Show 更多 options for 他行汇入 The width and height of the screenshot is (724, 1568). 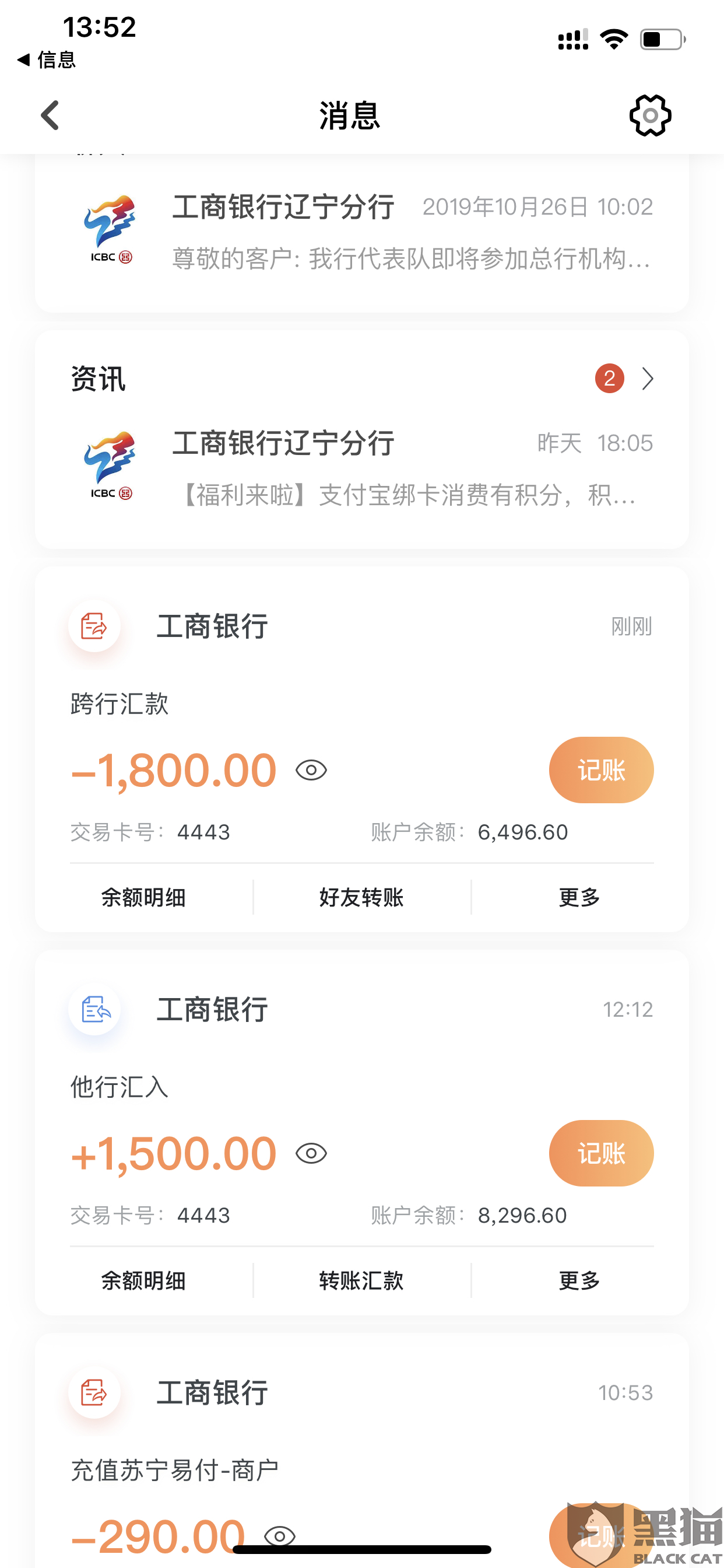(x=579, y=1280)
